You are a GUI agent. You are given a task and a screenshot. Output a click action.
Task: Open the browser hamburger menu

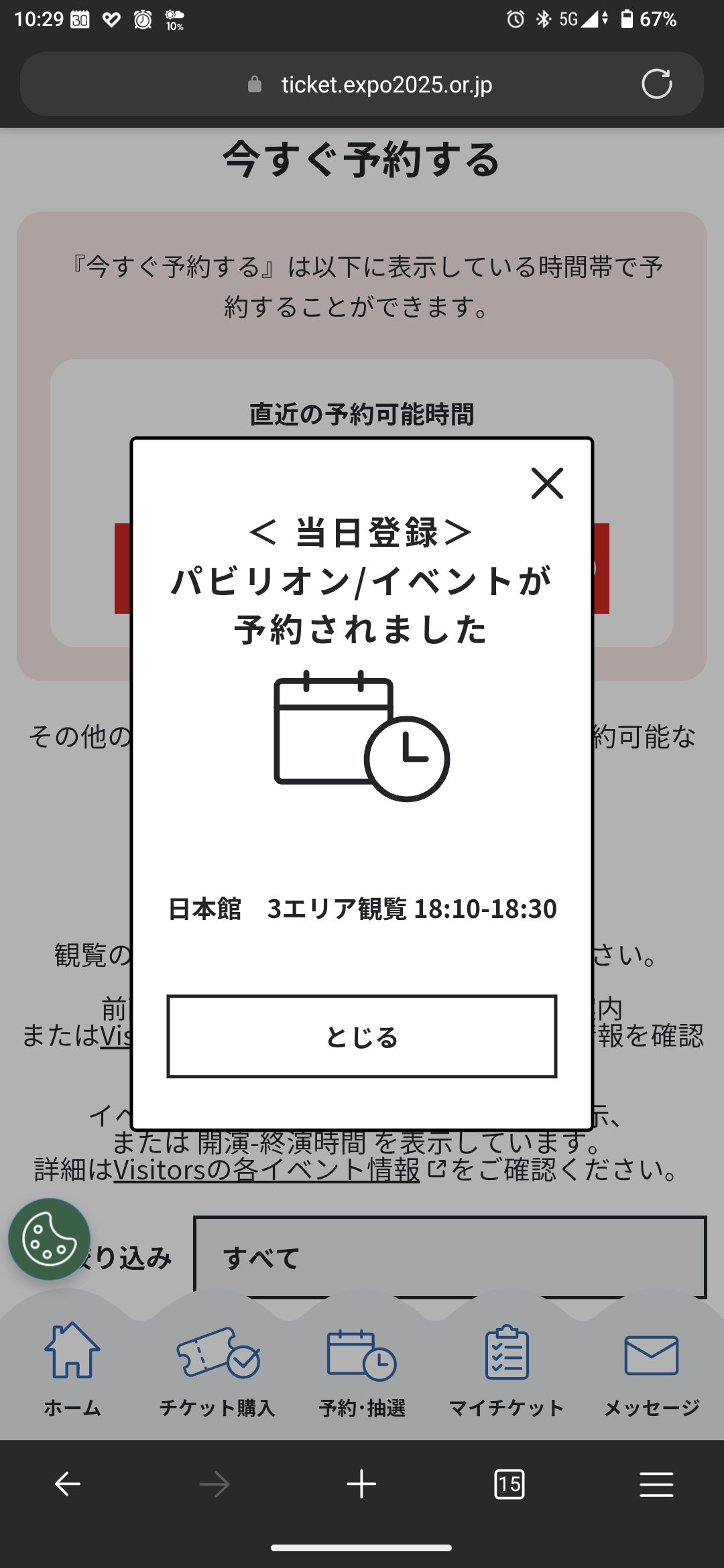pos(656,1484)
